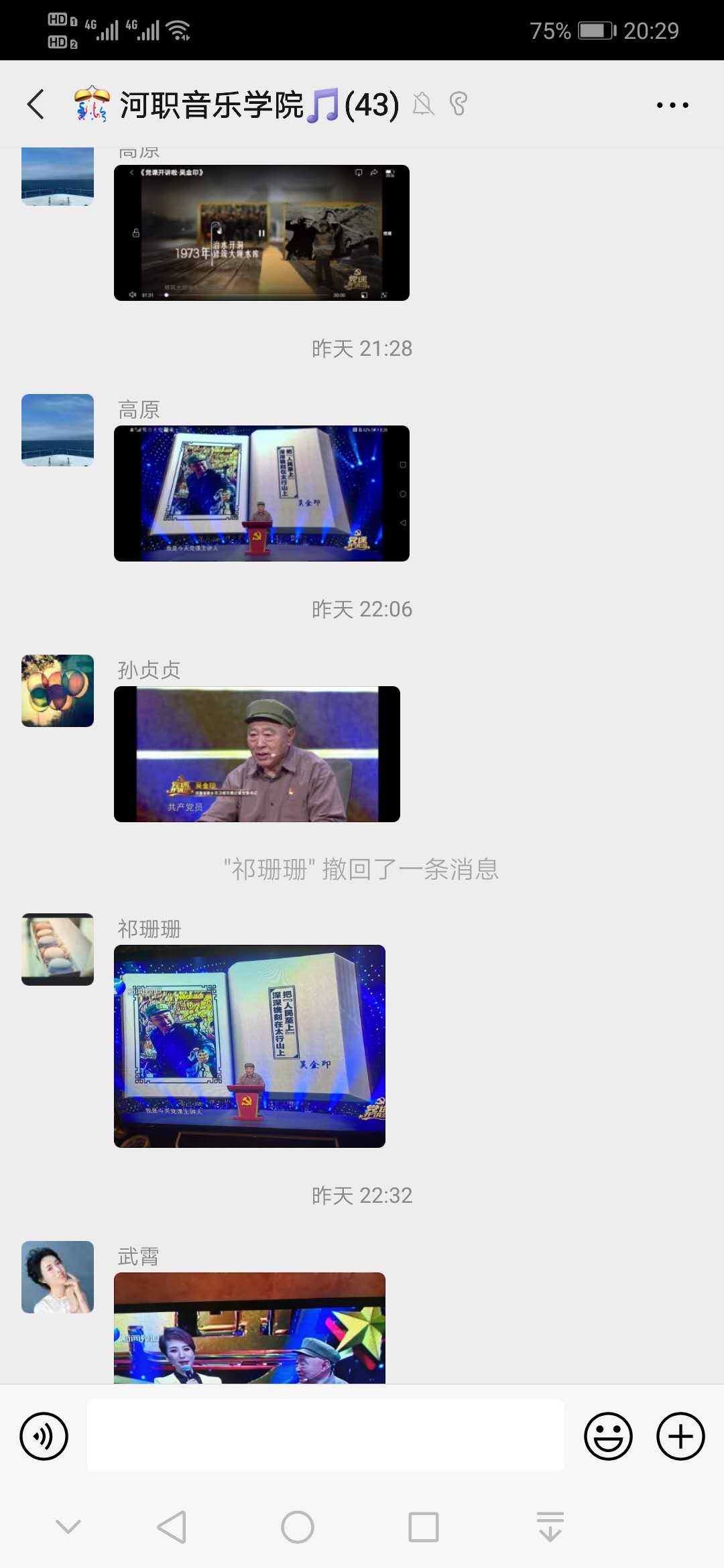
Task: Open the system recent apps view
Action: [x=423, y=1527]
